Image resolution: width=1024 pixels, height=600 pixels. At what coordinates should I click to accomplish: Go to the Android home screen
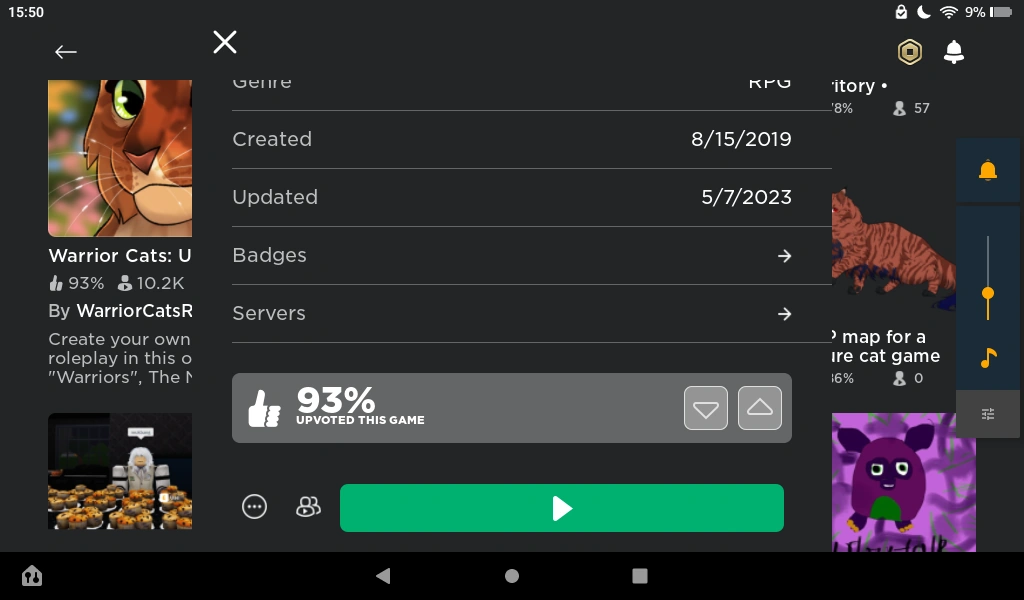coord(512,576)
